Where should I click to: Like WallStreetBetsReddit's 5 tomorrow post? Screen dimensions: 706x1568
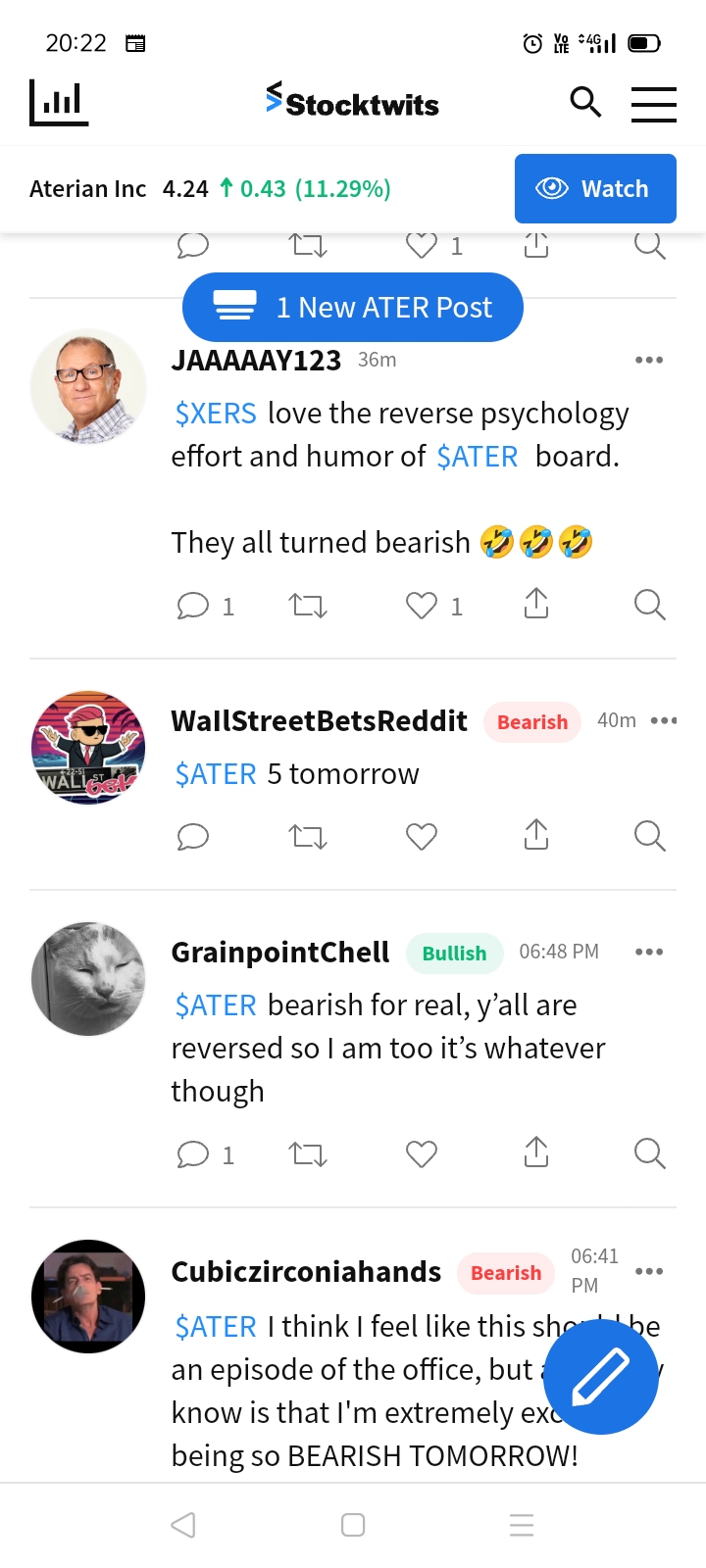pyautogui.click(x=422, y=837)
